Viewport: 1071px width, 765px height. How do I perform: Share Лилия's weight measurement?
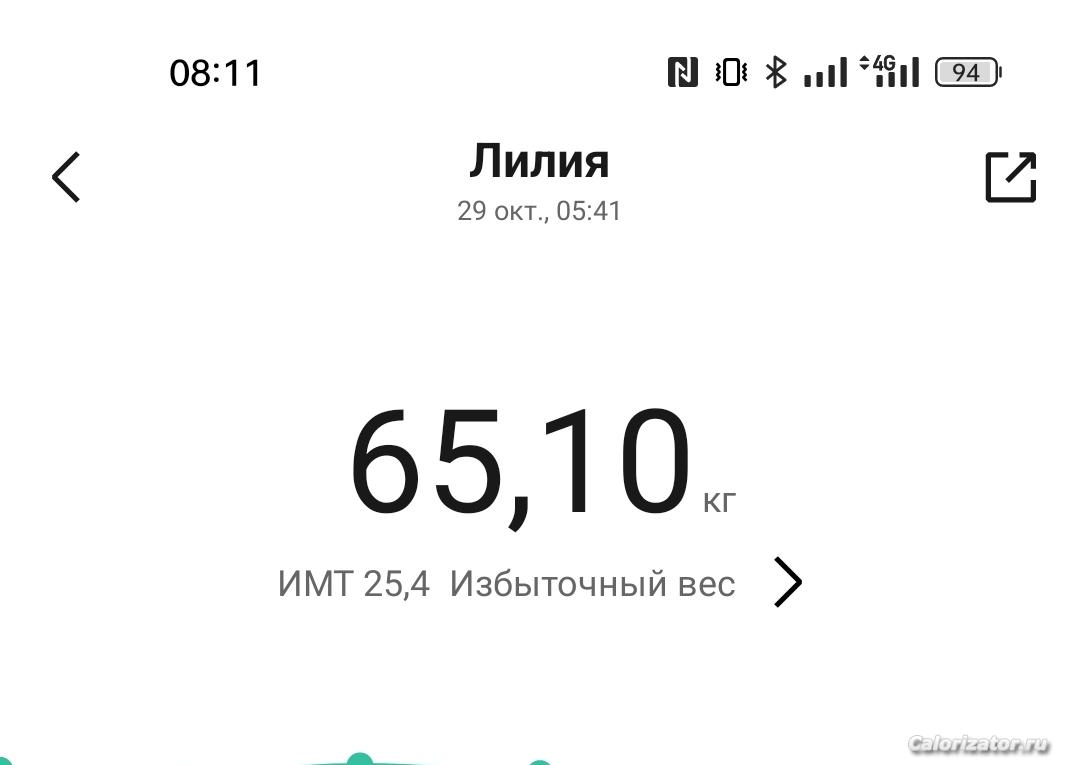click(x=1010, y=177)
